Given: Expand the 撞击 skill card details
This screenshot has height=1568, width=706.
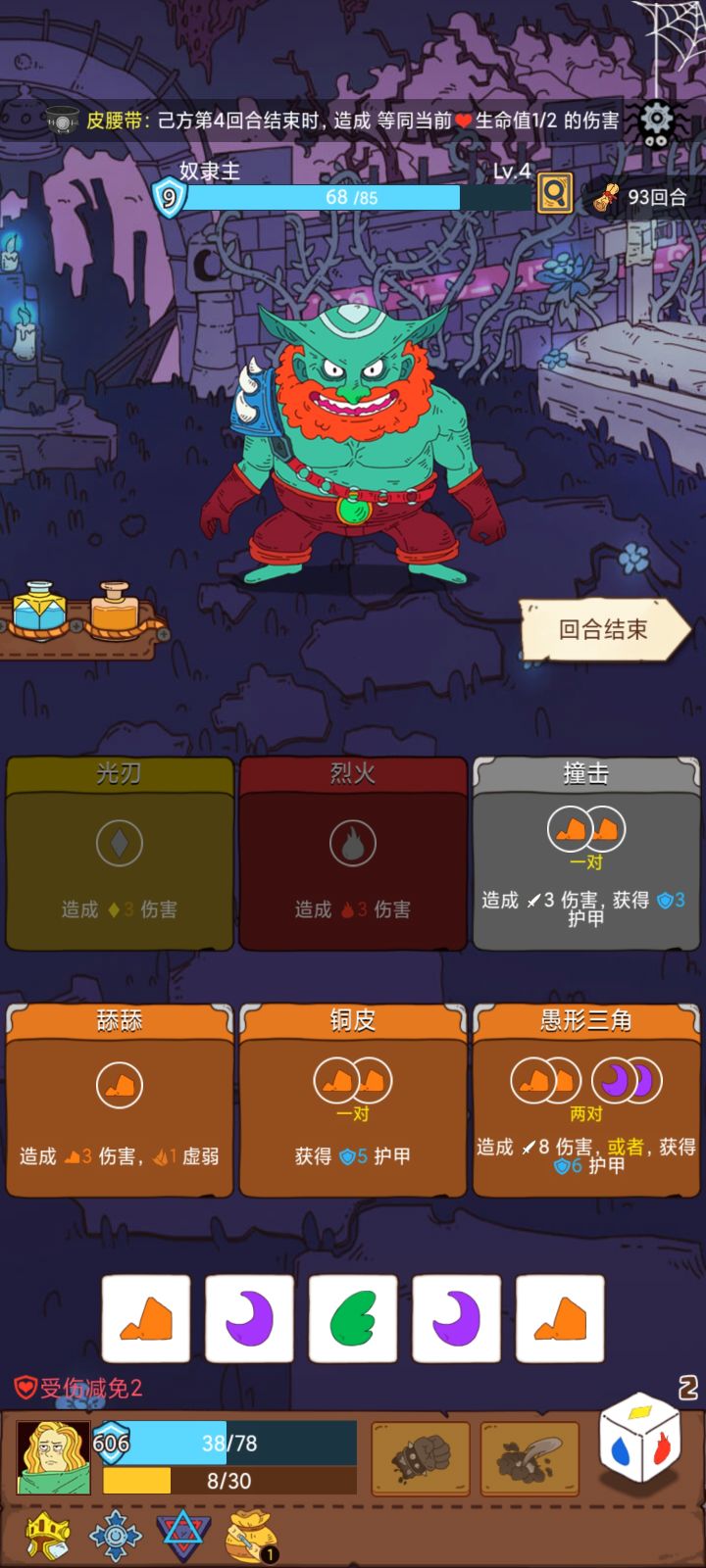Looking at the screenshot, I should click(585, 853).
